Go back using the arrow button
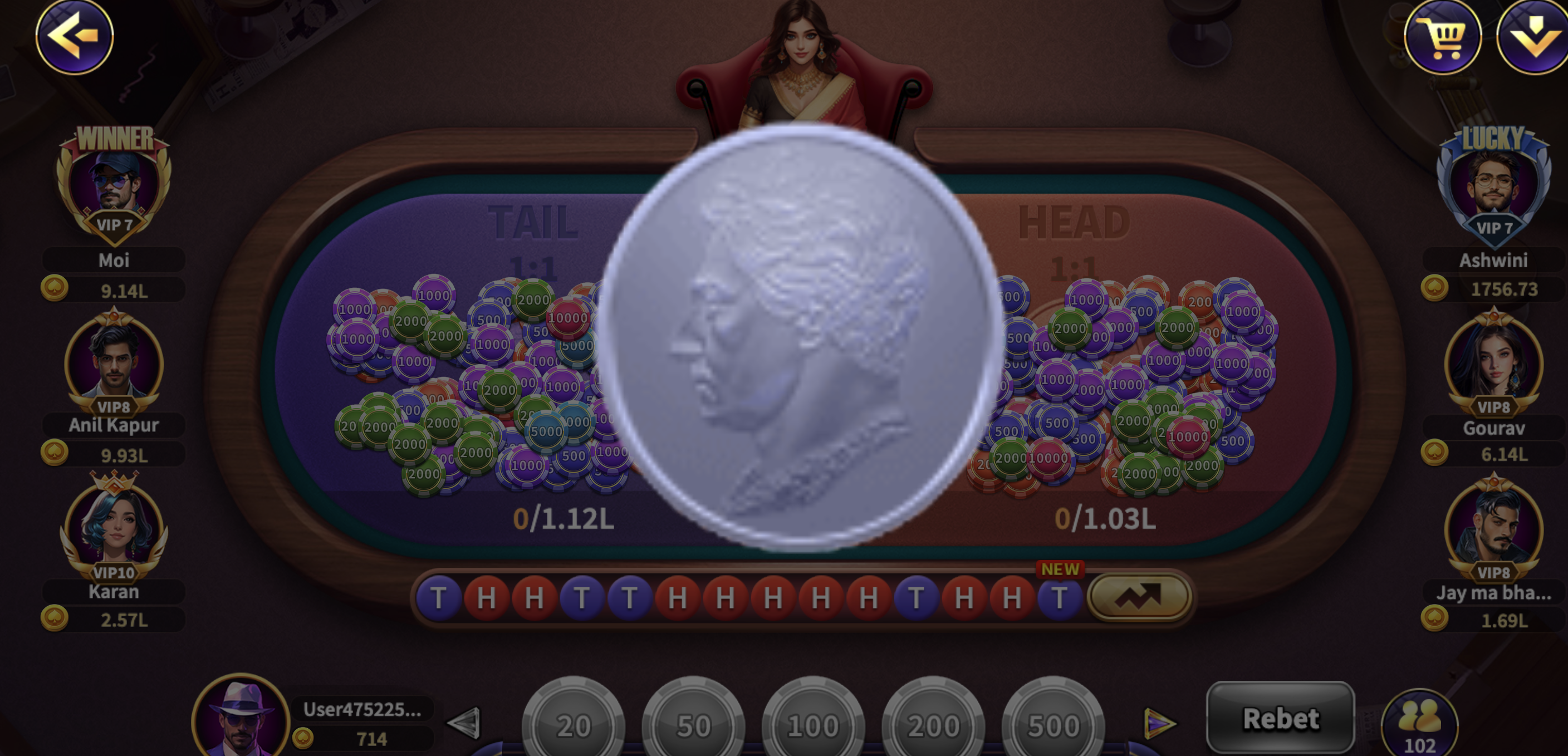Viewport: 1568px width, 756px height. [x=74, y=37]
